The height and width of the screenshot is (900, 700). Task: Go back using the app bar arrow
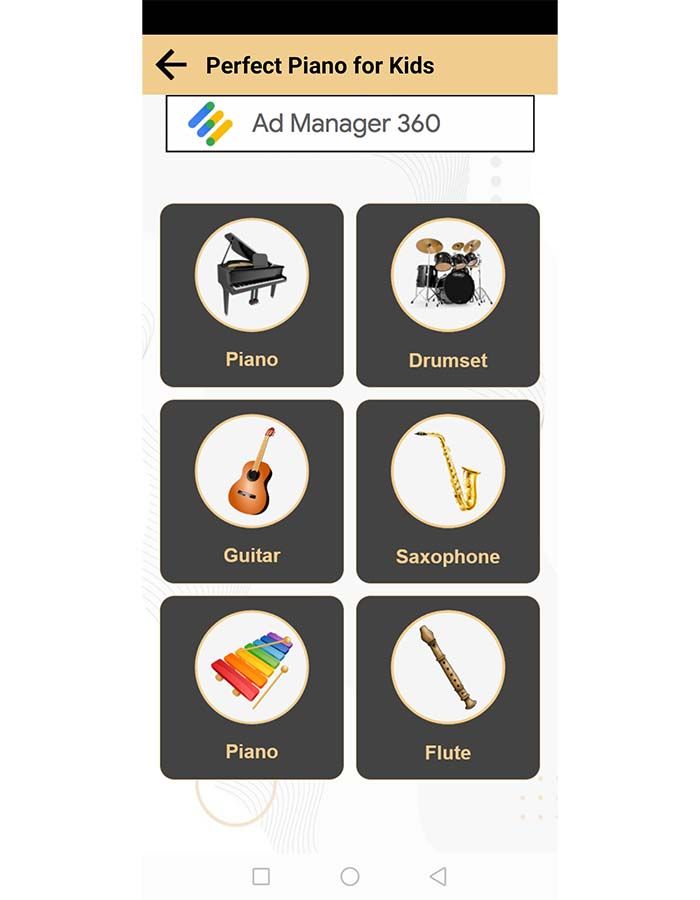click(x=172, y=65)
